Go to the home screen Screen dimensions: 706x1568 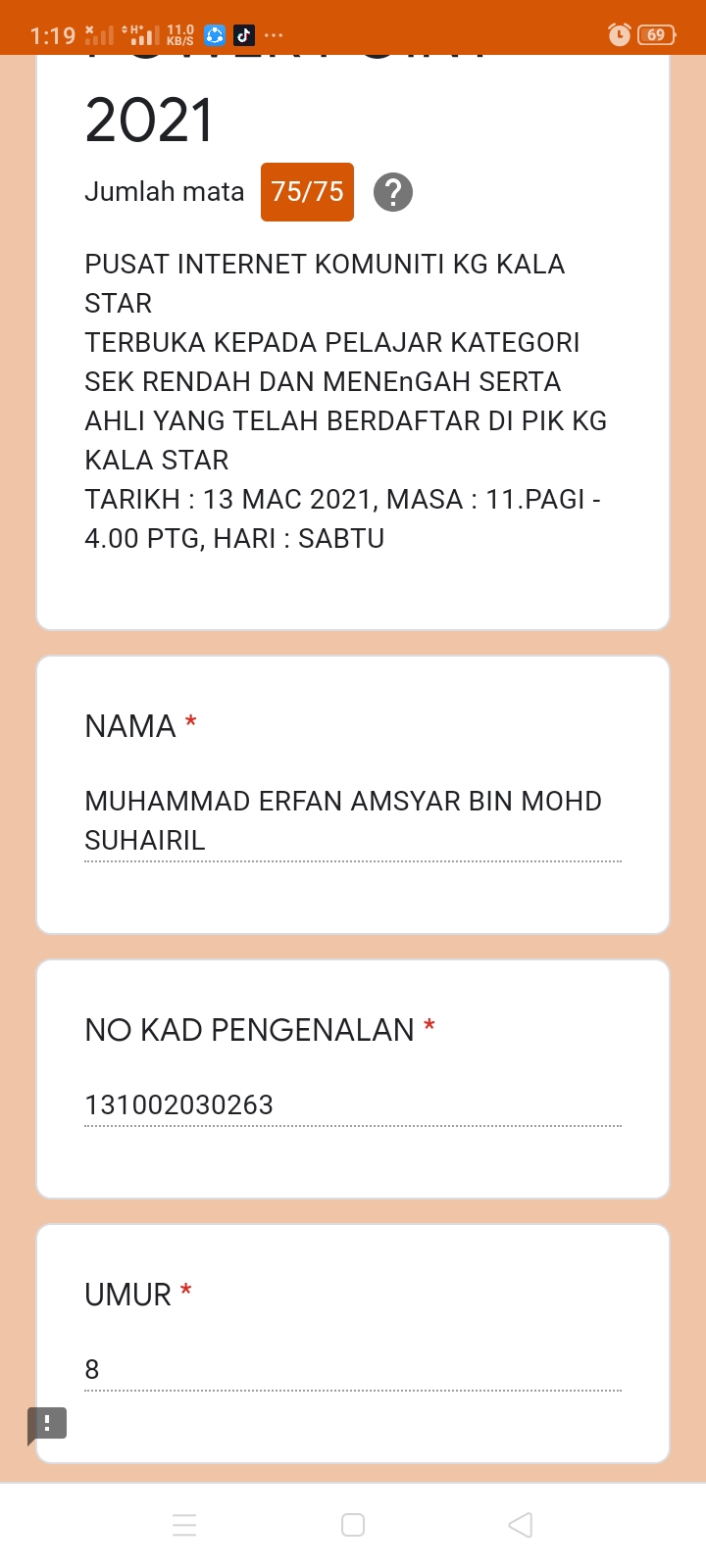click(353, 1525)
